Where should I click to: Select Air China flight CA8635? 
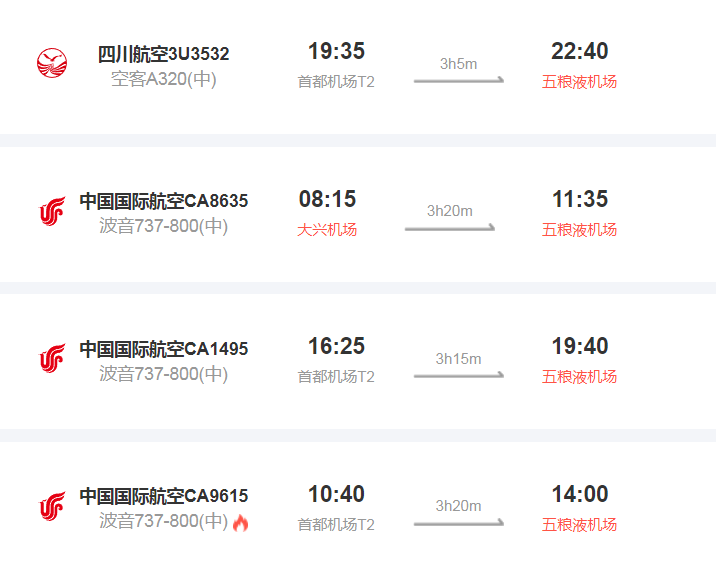click(x=163, y=201)
